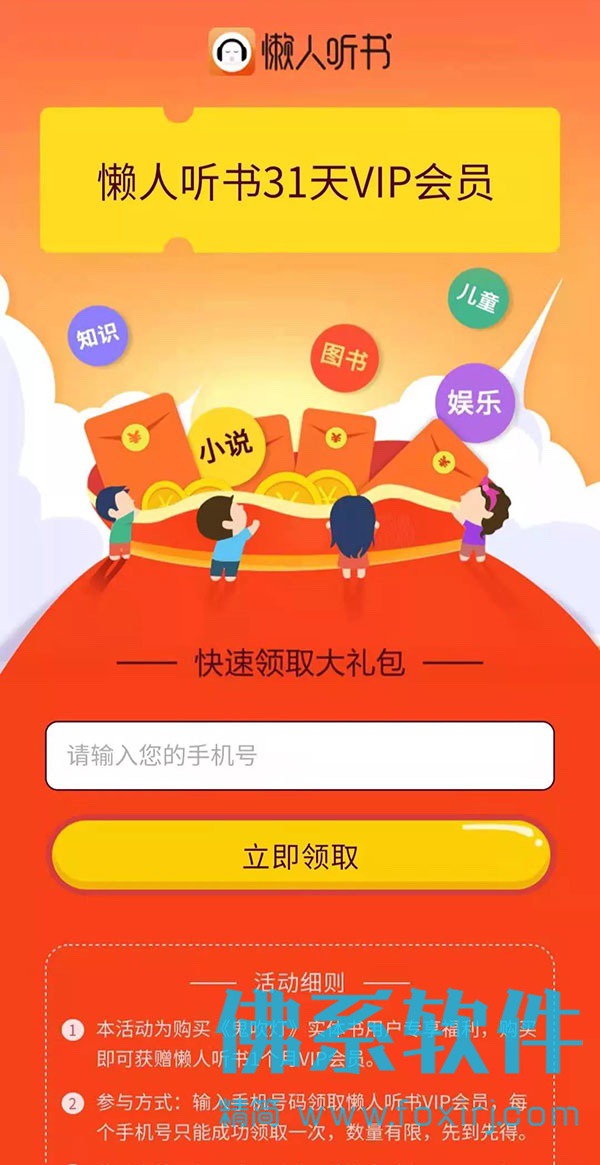The image size is (600, 1165).
Task: Tap the 立即领取 button
Action: coord(300,856)
